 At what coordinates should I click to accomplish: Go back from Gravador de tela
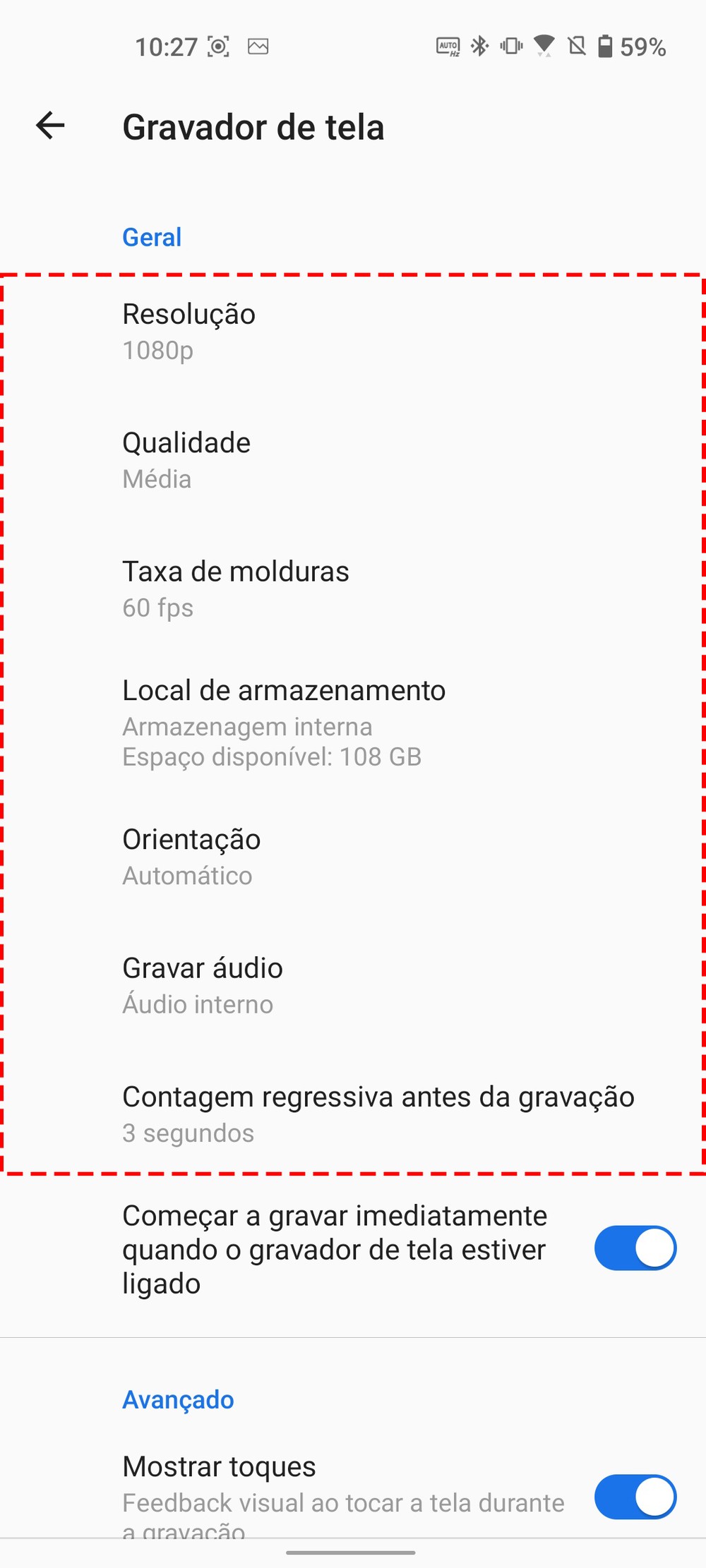pos(50,126)
